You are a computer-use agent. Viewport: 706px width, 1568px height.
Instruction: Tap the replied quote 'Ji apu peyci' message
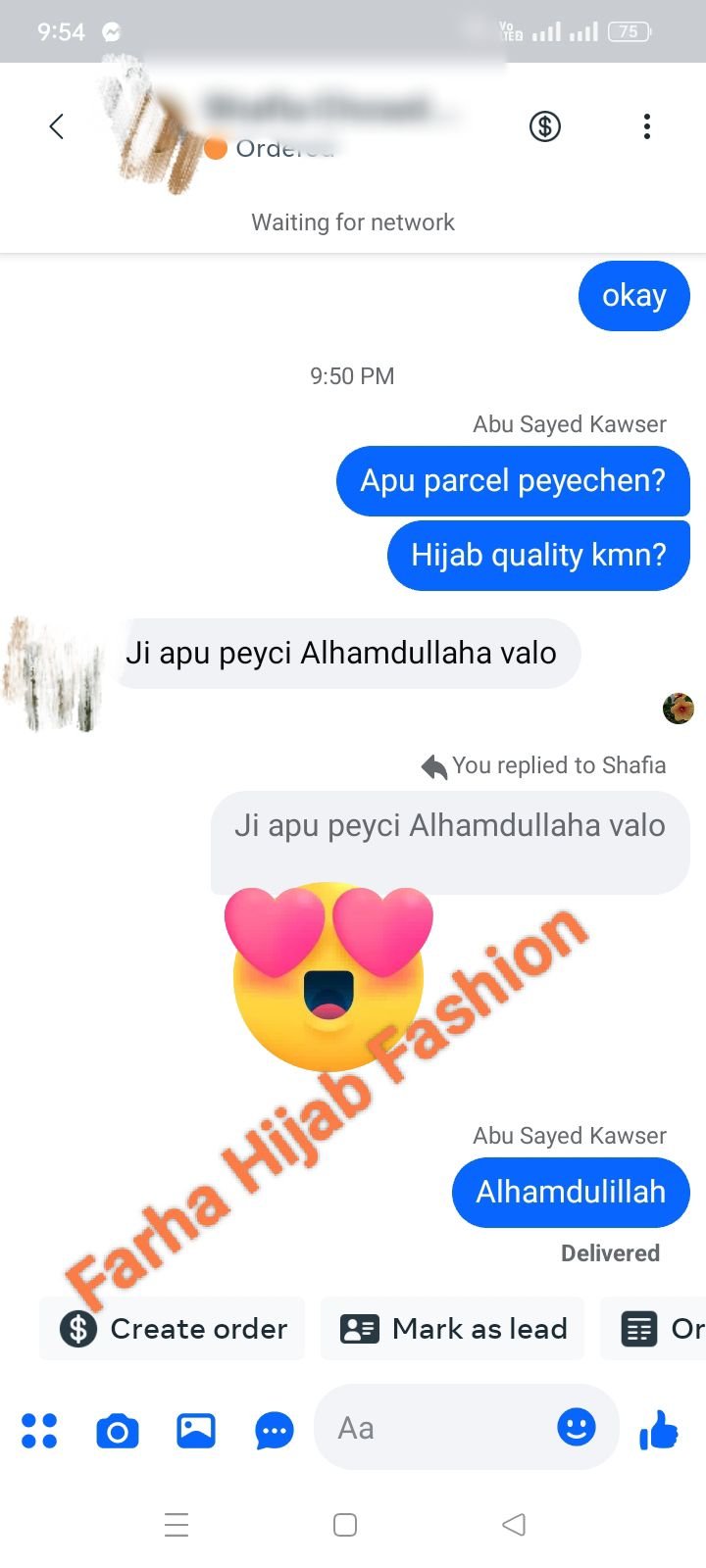coord(450,827)
